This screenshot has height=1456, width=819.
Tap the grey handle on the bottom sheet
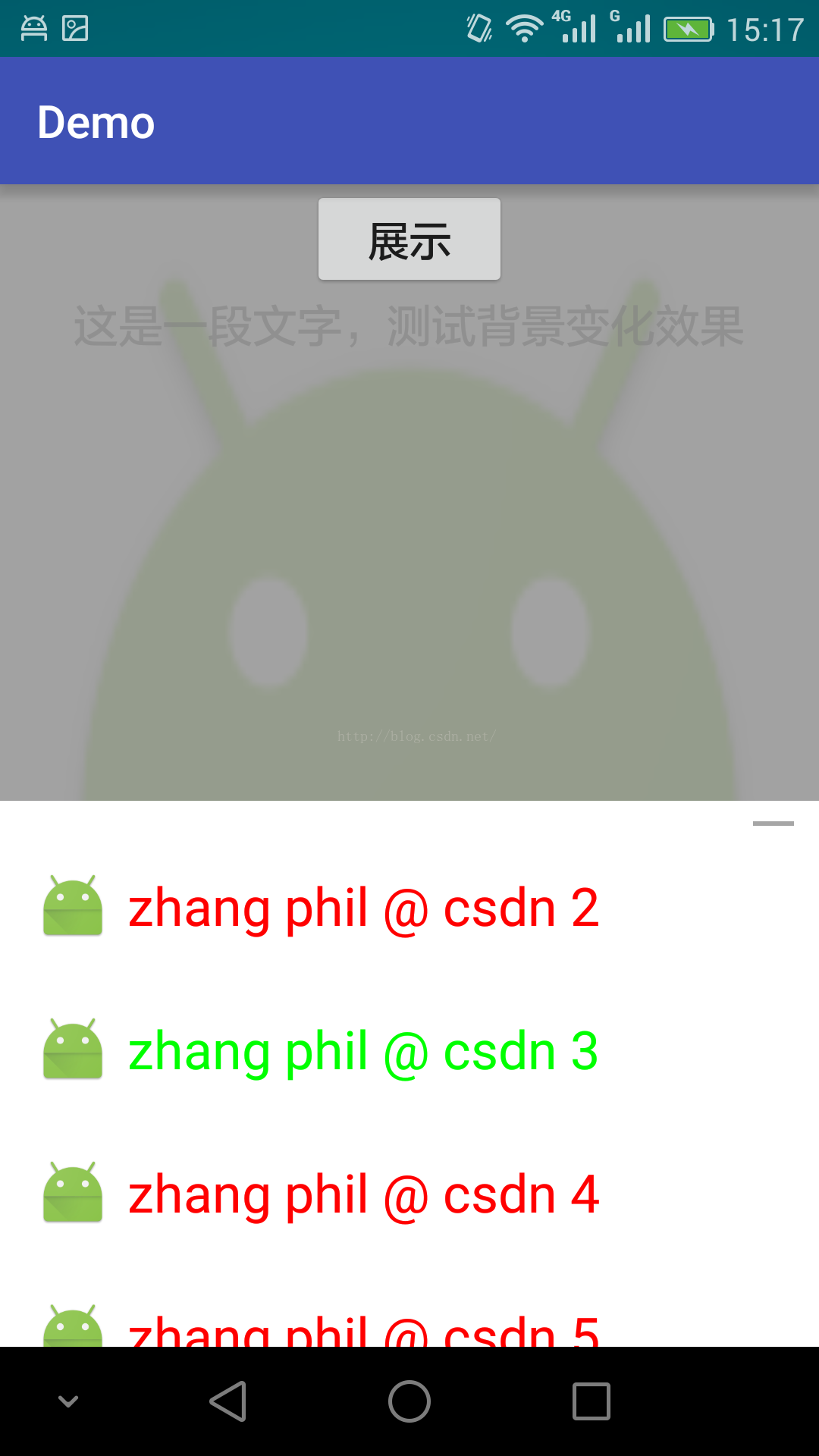click(773, 824)
